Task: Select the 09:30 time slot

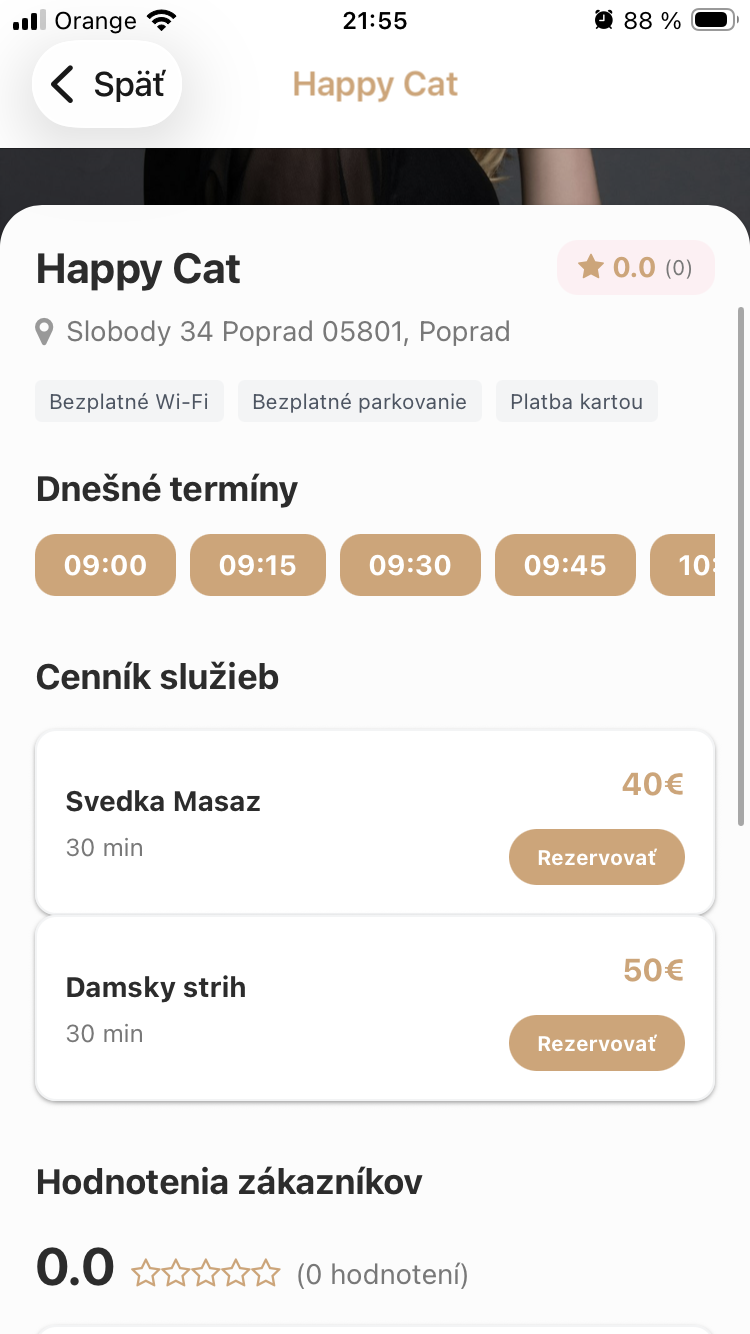Action: 410,565
